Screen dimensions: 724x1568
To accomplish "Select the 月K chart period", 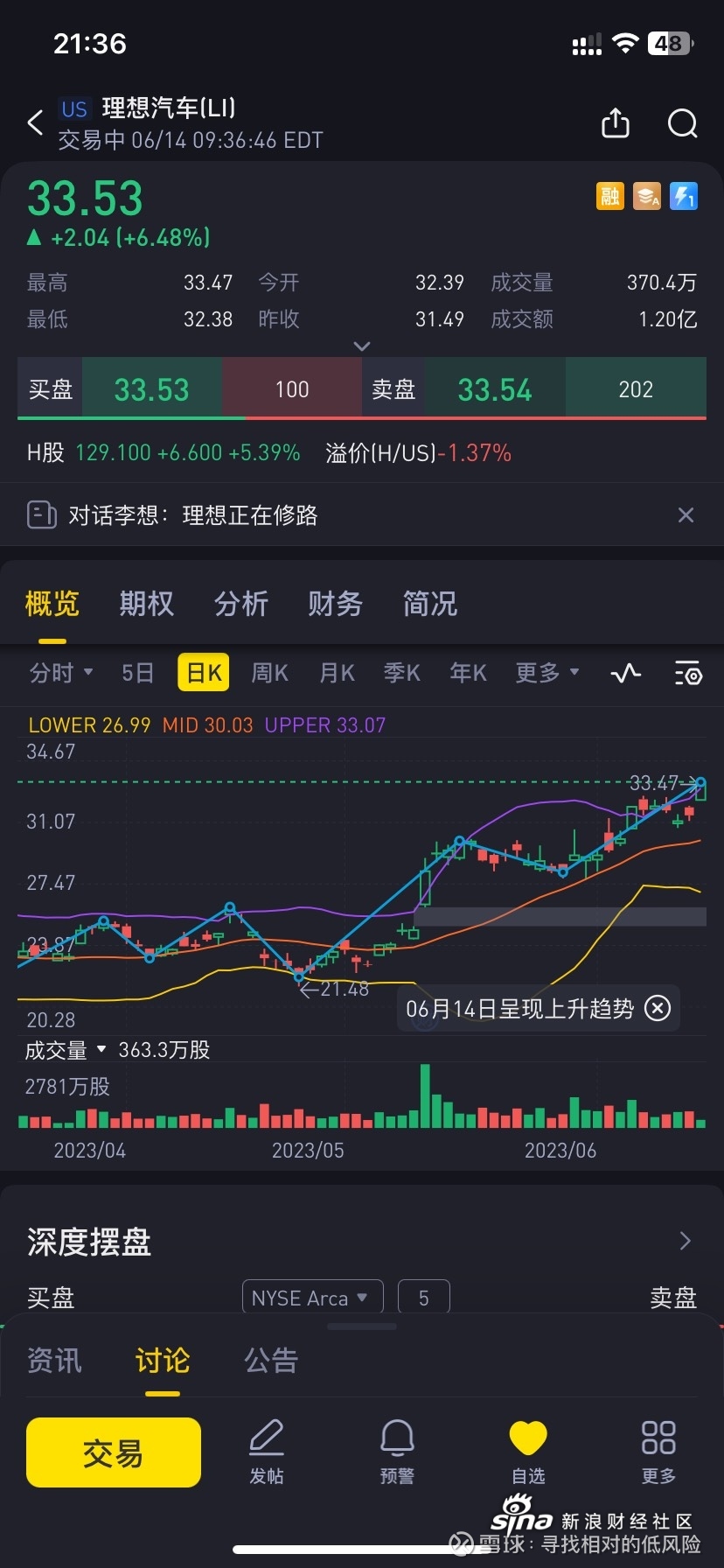I will coord(337,673).
